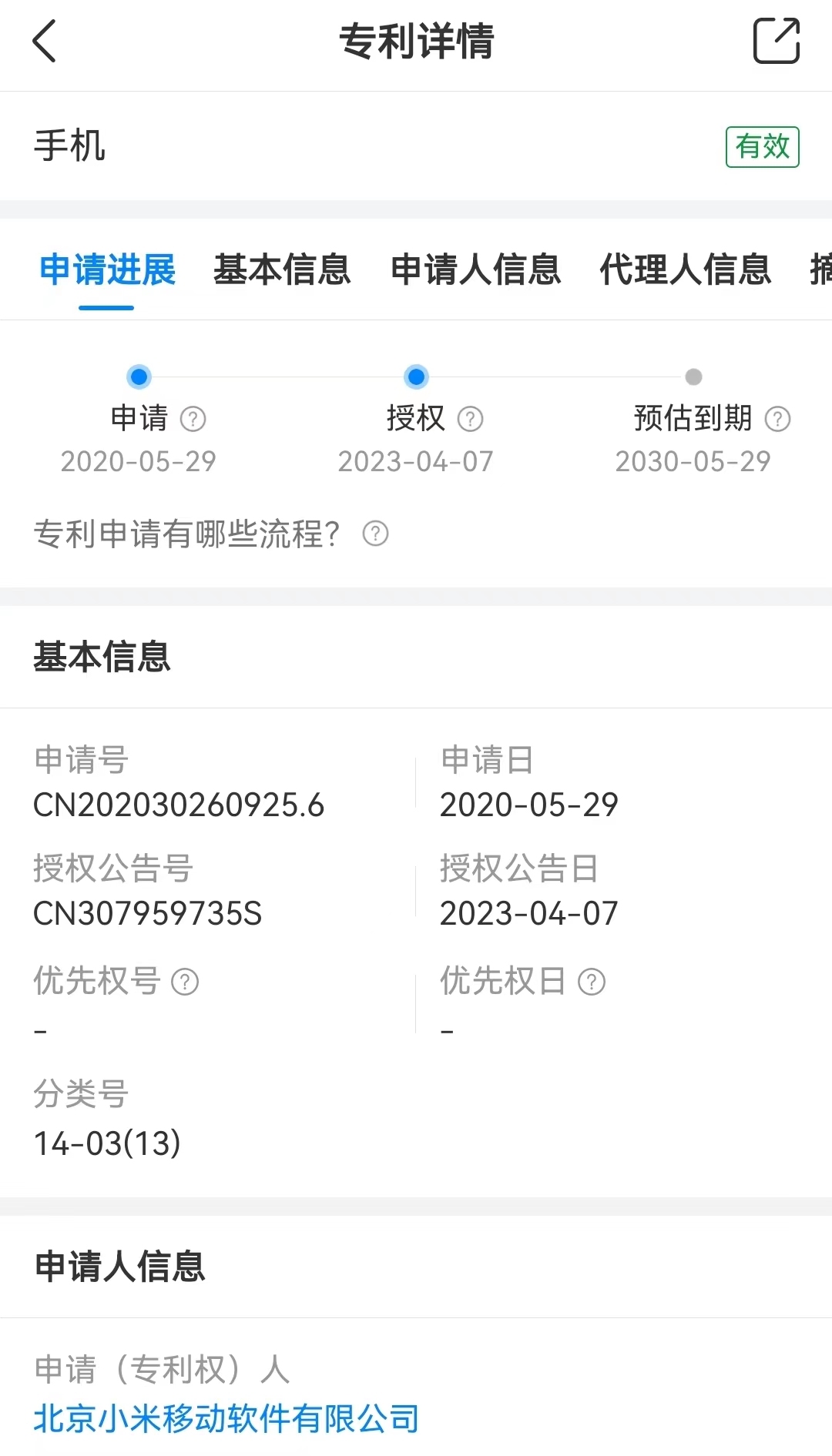Open help icon next to 预估到期

[x=777, y=419]
